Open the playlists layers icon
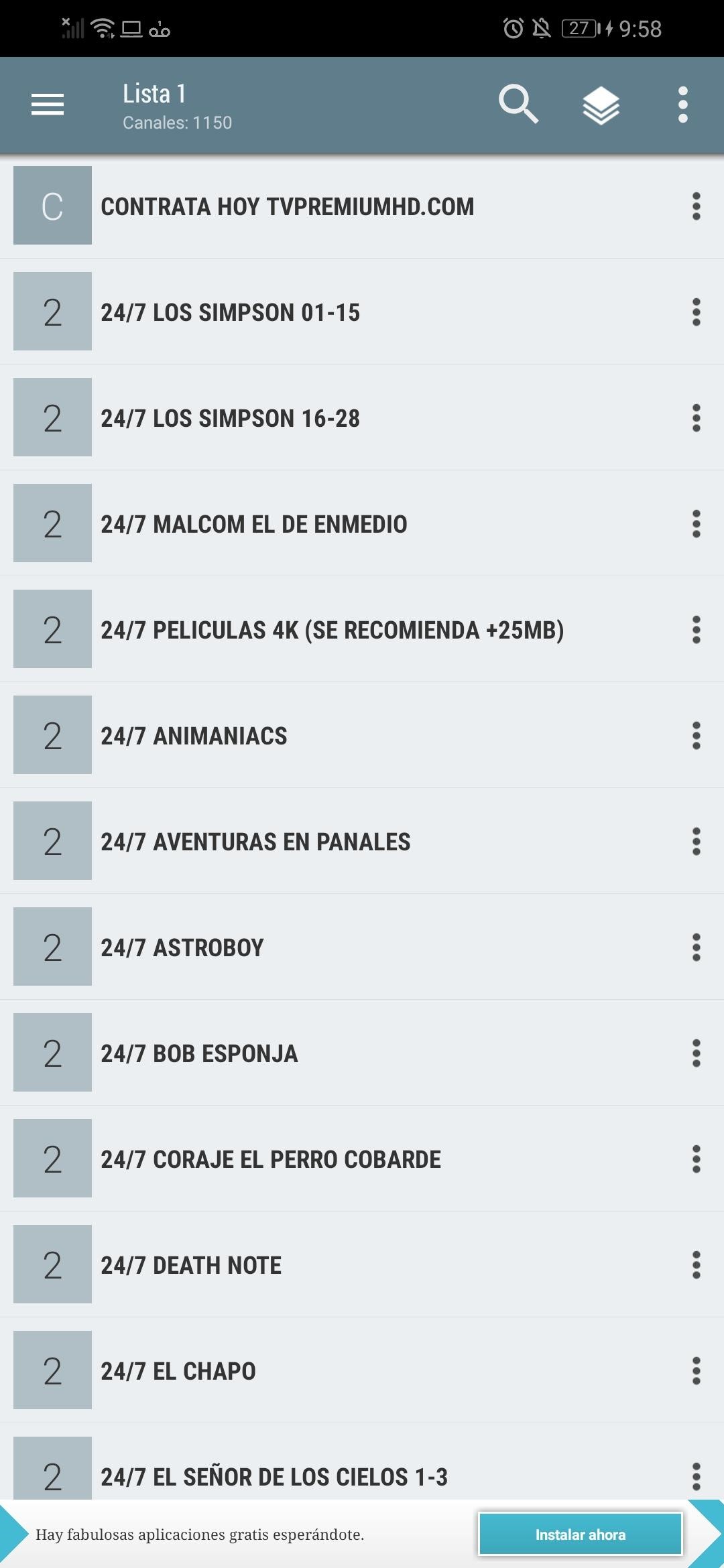 [x=601, y=104]
